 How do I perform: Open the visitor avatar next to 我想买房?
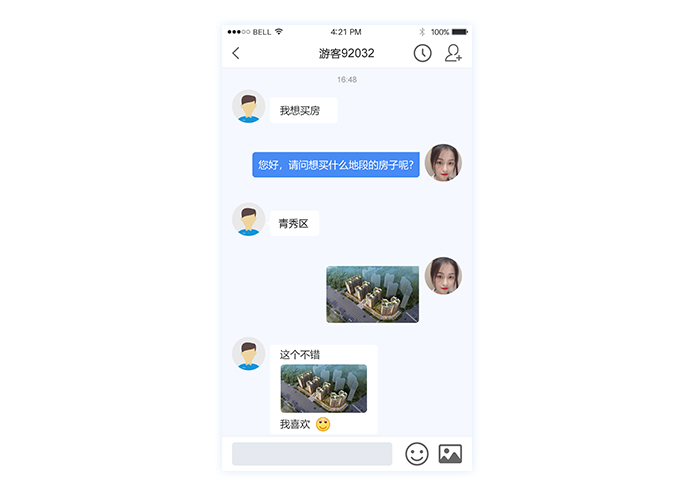coord(248,107)
